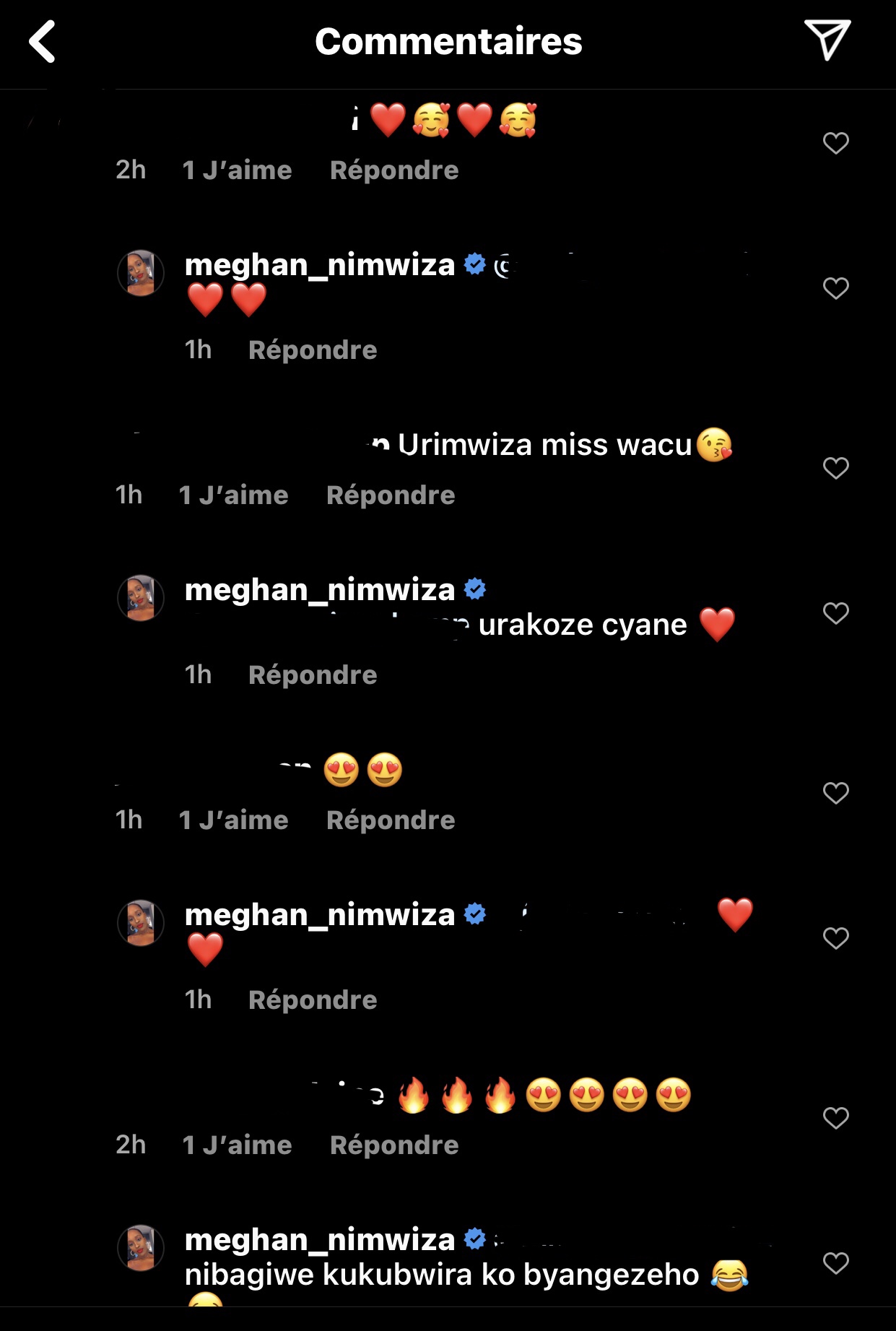Like the 'nibagiwe kukubwira ko byangezeho' reply
Screen dimensions: 896x1331
coord(835,1263)
